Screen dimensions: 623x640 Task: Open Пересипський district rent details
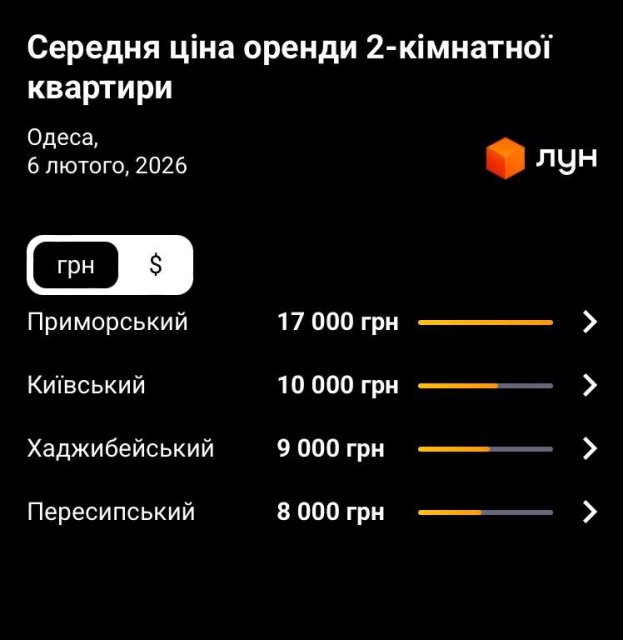[x=589, y=512]
